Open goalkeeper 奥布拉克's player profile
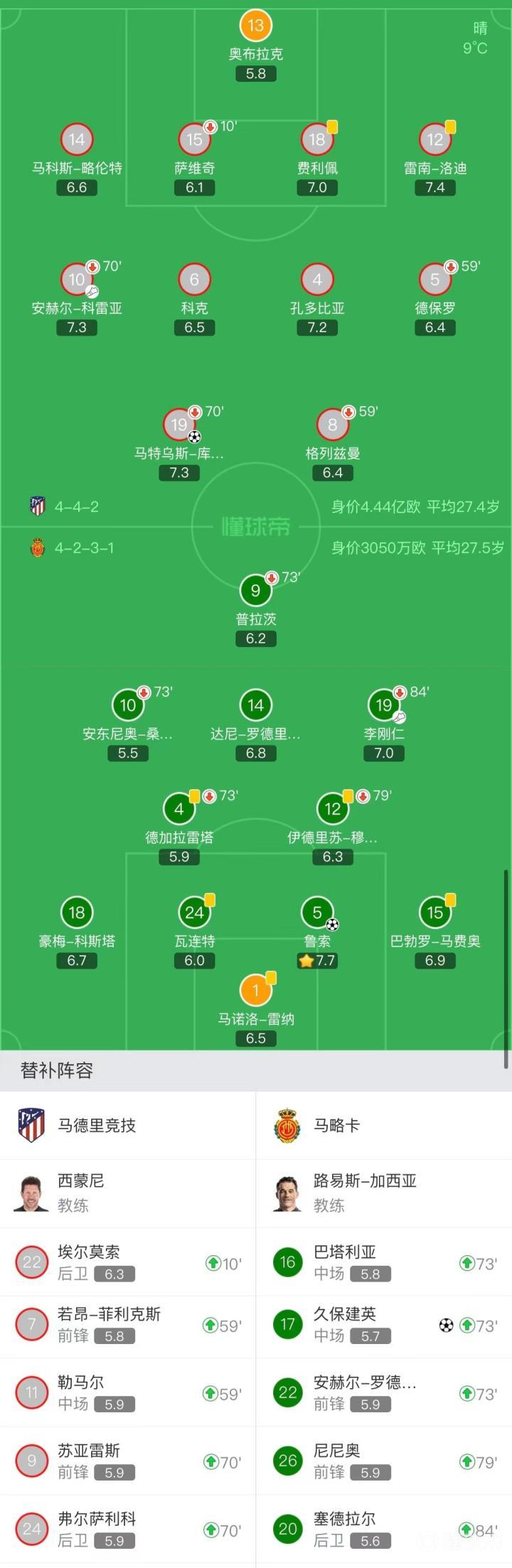Screen dimensions: 512x1568 pyautogui.click(x=255, y=27)
